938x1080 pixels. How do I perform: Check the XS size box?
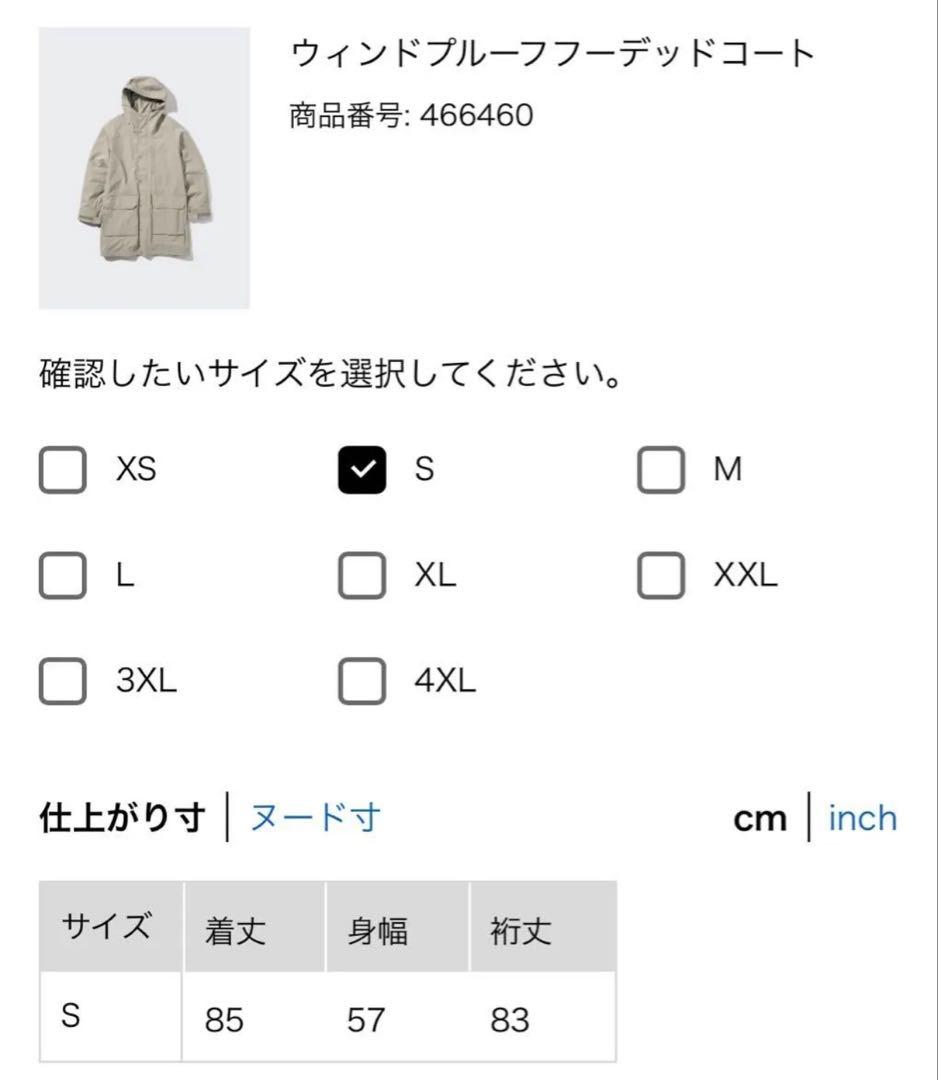(63, 470)
